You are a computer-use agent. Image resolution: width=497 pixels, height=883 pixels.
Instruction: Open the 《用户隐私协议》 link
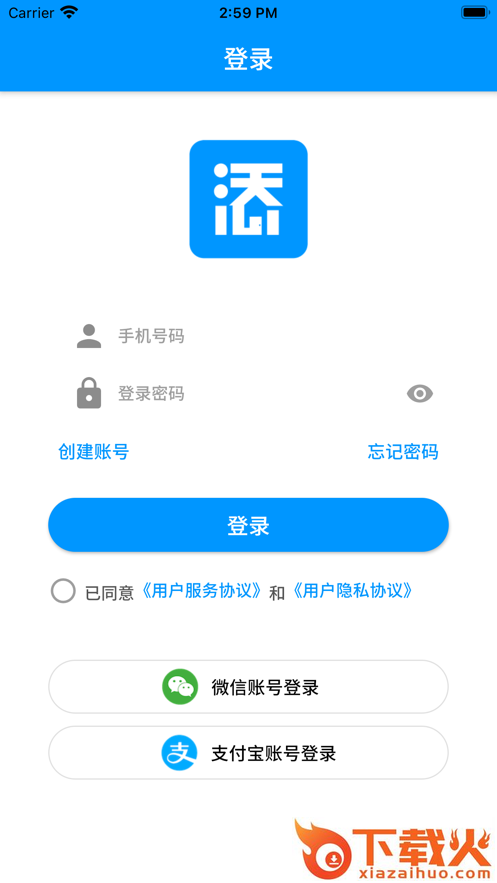[x=353, y=591]
